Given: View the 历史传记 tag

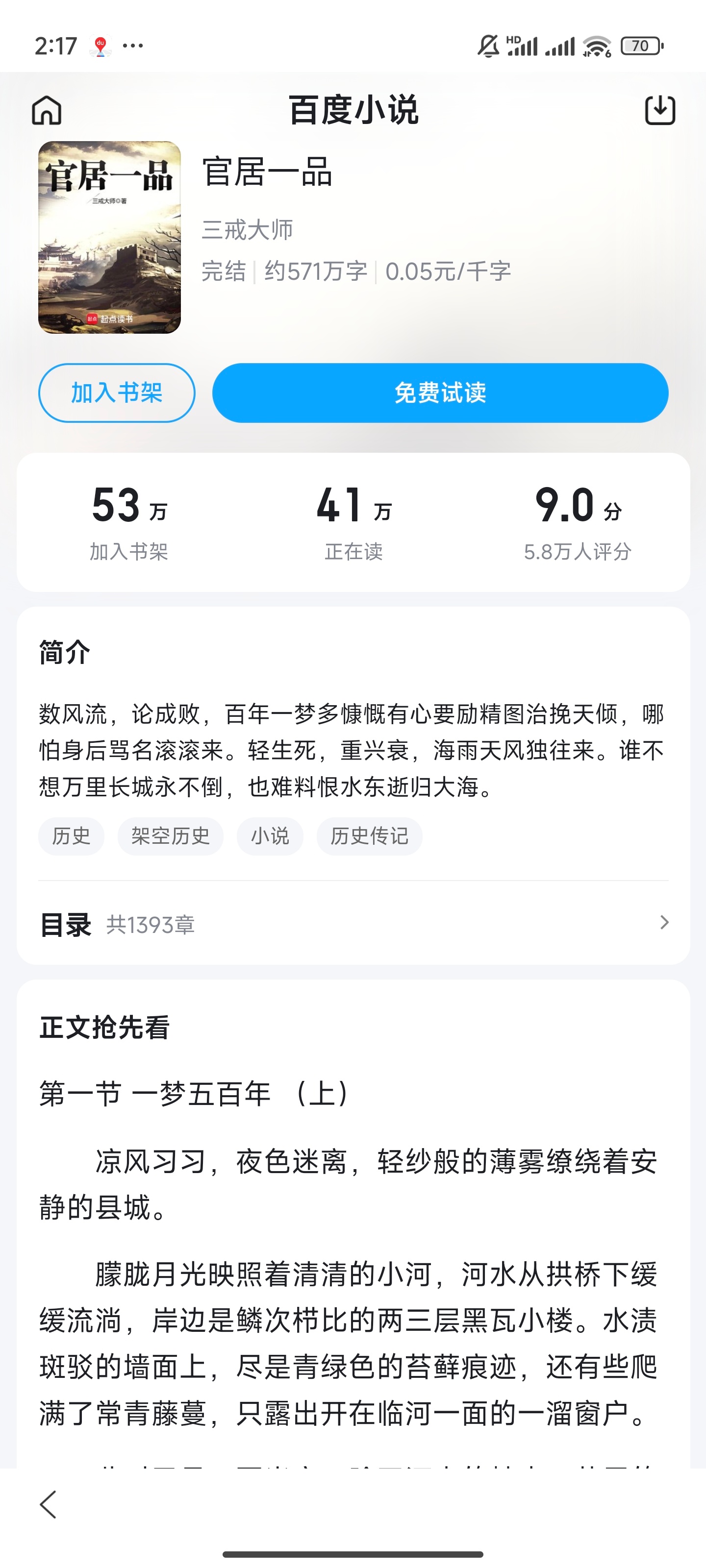Looking at the screenshot, I should 369,836.
